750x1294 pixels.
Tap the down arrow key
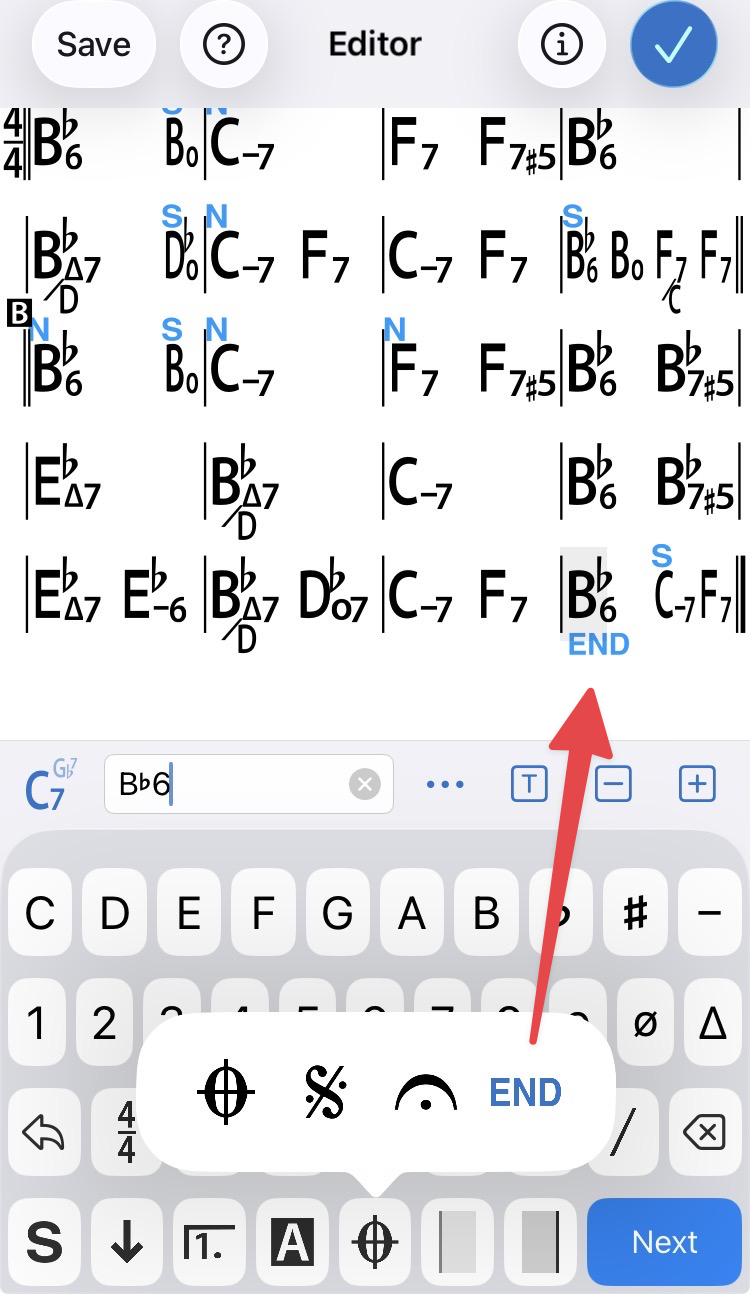point(127,1243)
